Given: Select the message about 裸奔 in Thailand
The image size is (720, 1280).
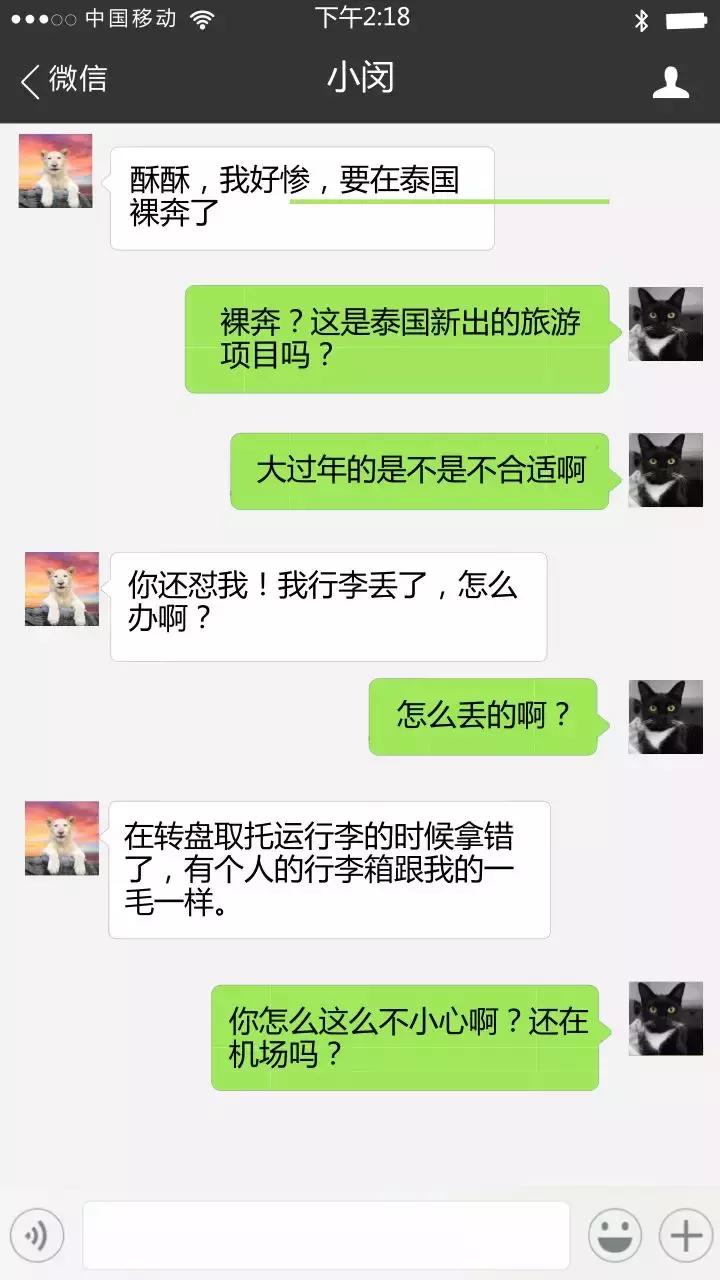Looking at the screenshot, I should (x=300, y=195).
